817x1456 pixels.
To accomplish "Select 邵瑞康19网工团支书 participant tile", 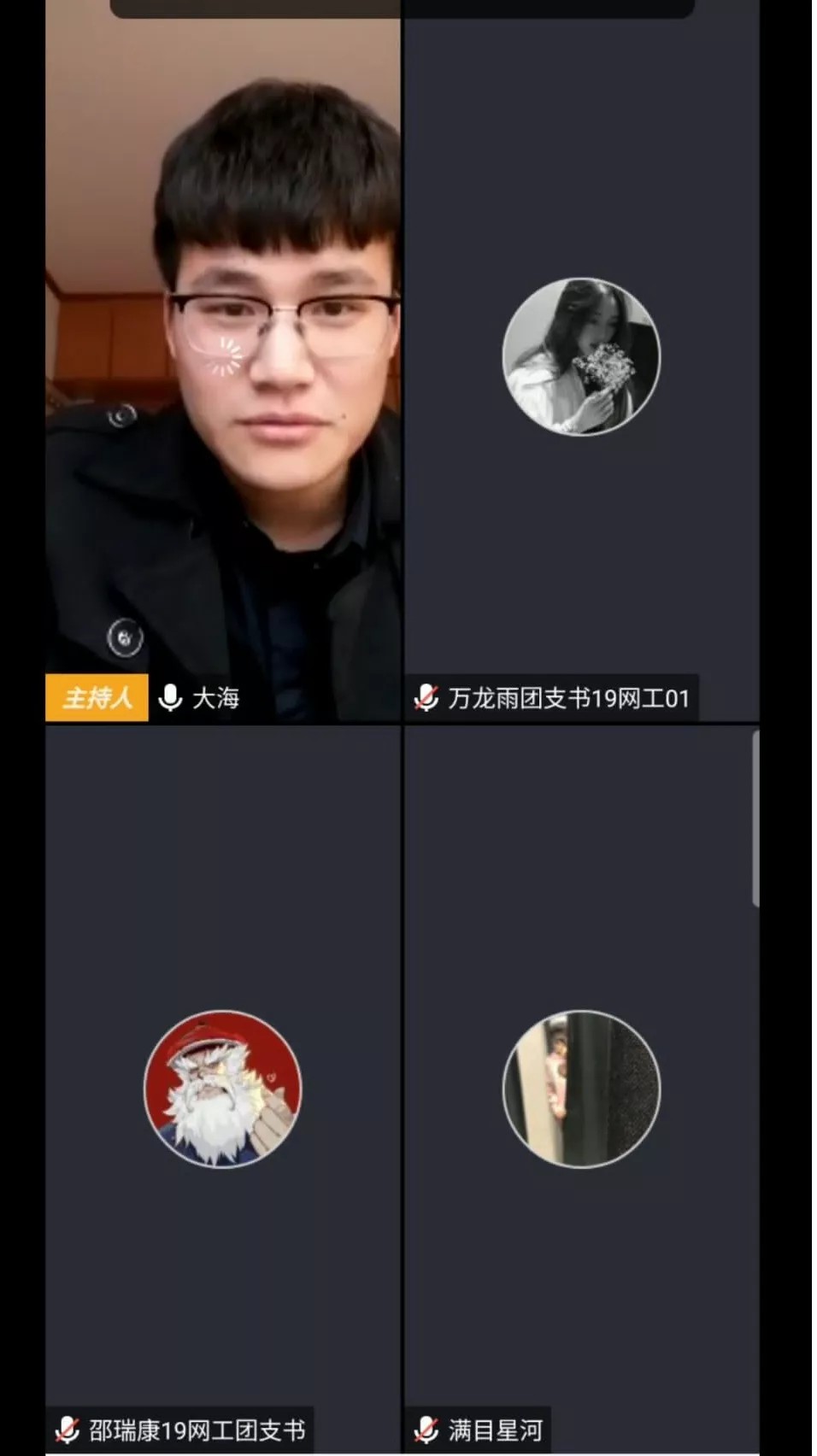I will click(x=222, y=1089).
